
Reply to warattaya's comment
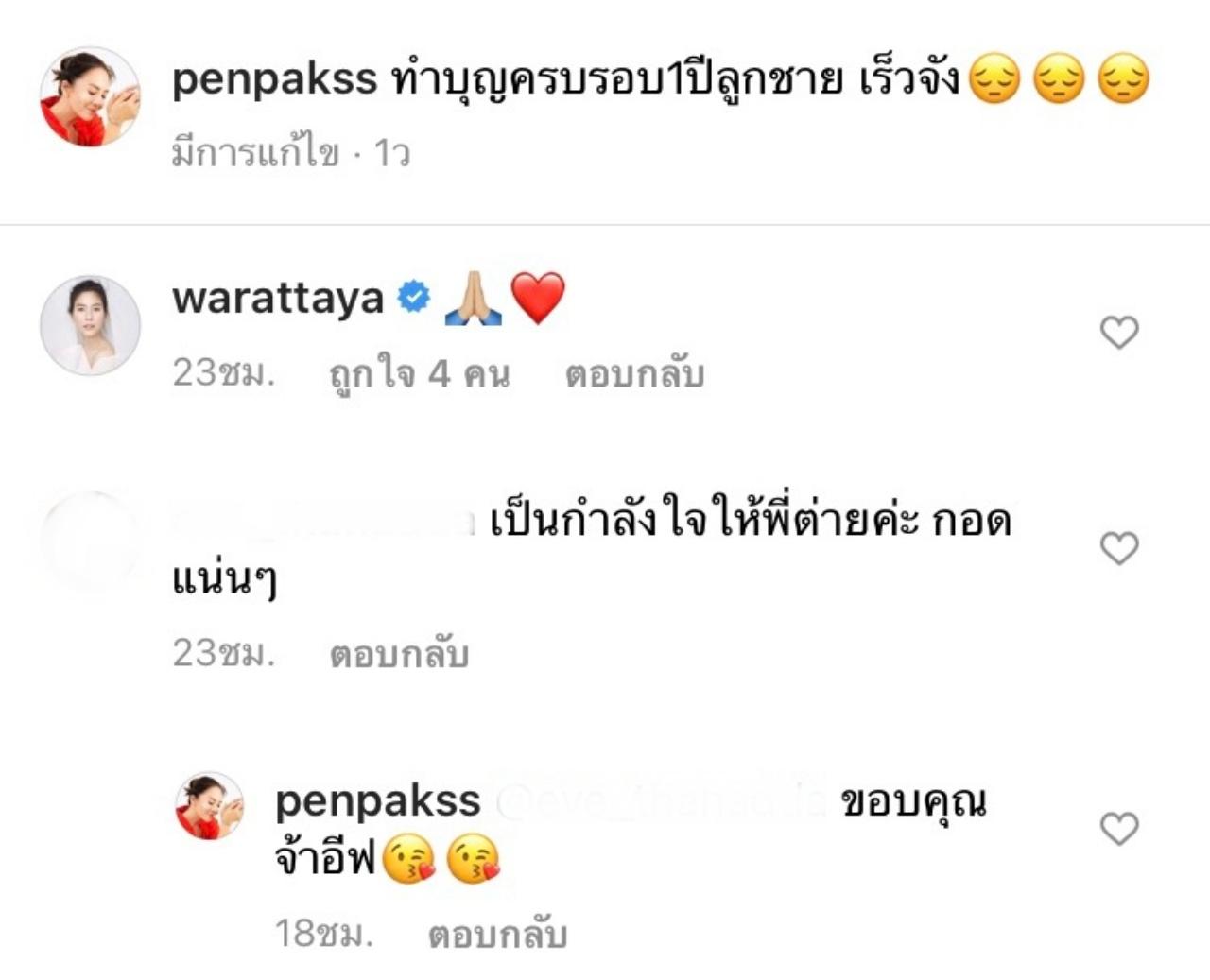pyautogui.click(x=634, y=375)
